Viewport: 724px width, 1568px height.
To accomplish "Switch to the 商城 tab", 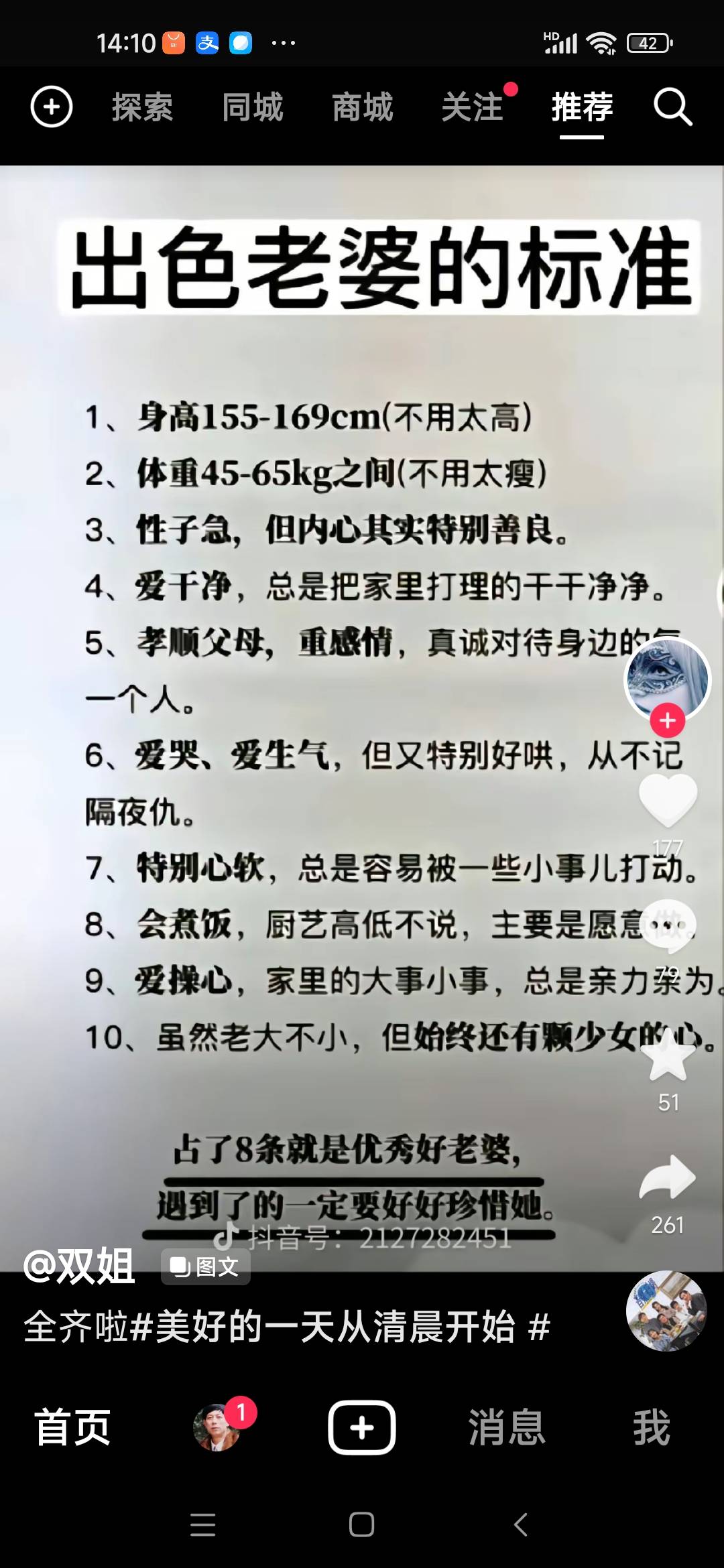I will (x=362, y=107).
